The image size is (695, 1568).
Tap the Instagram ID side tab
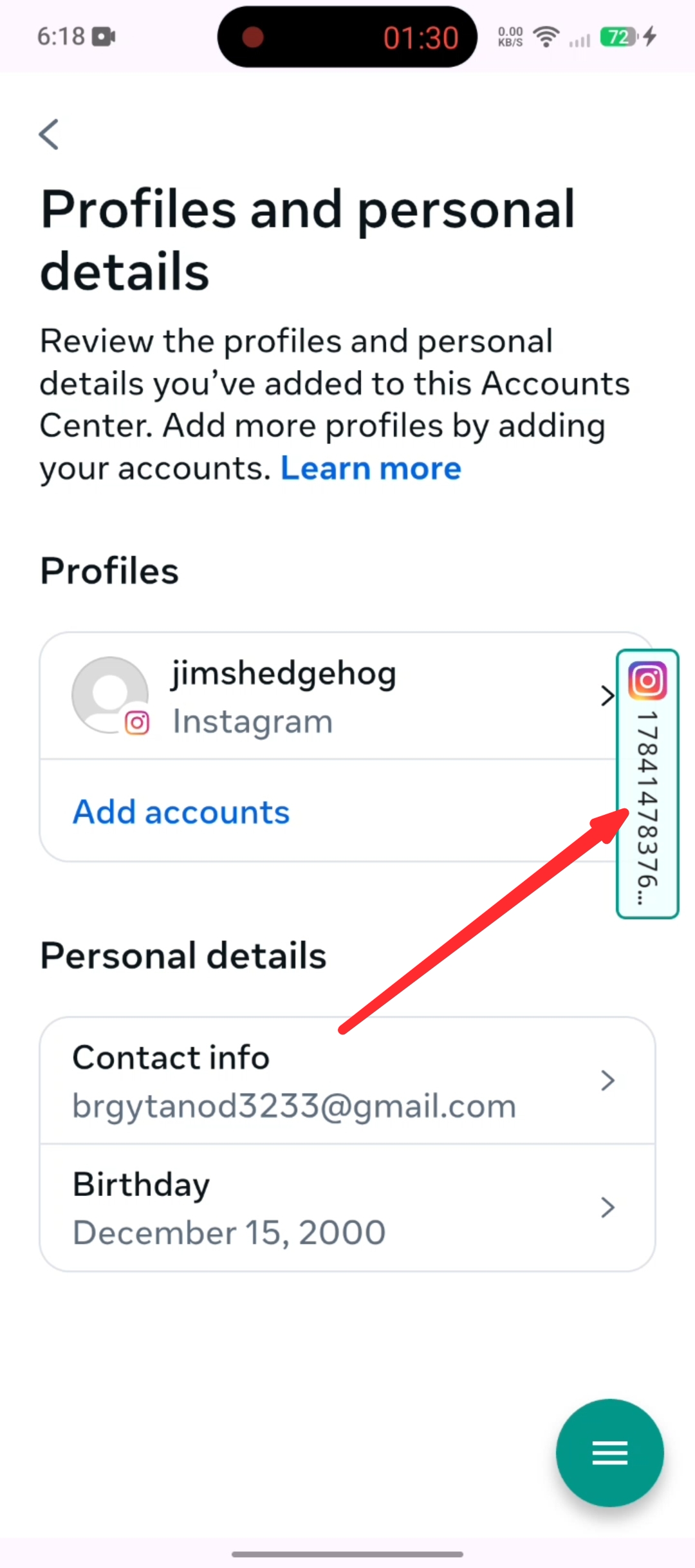(647, 783)
